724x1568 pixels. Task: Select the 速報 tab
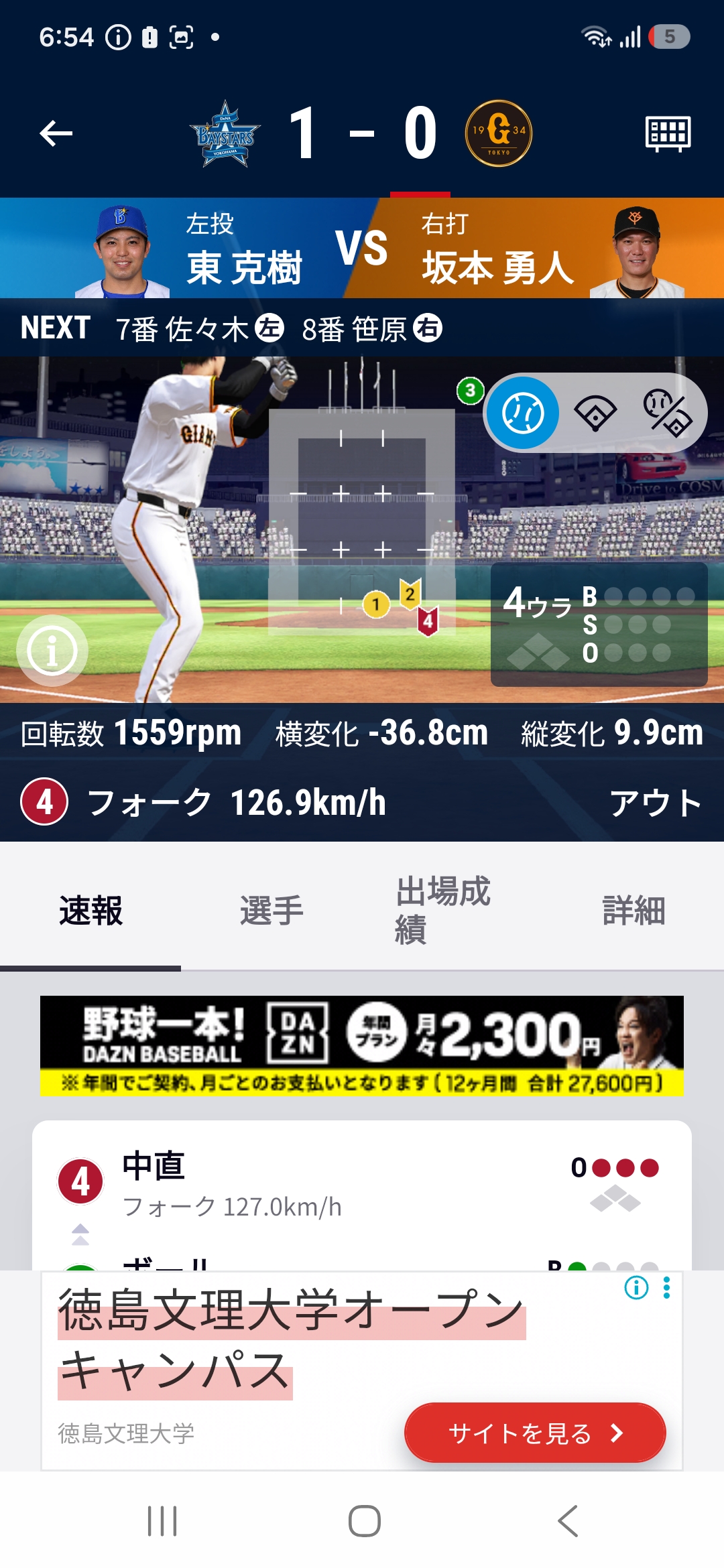click(90, 911)
